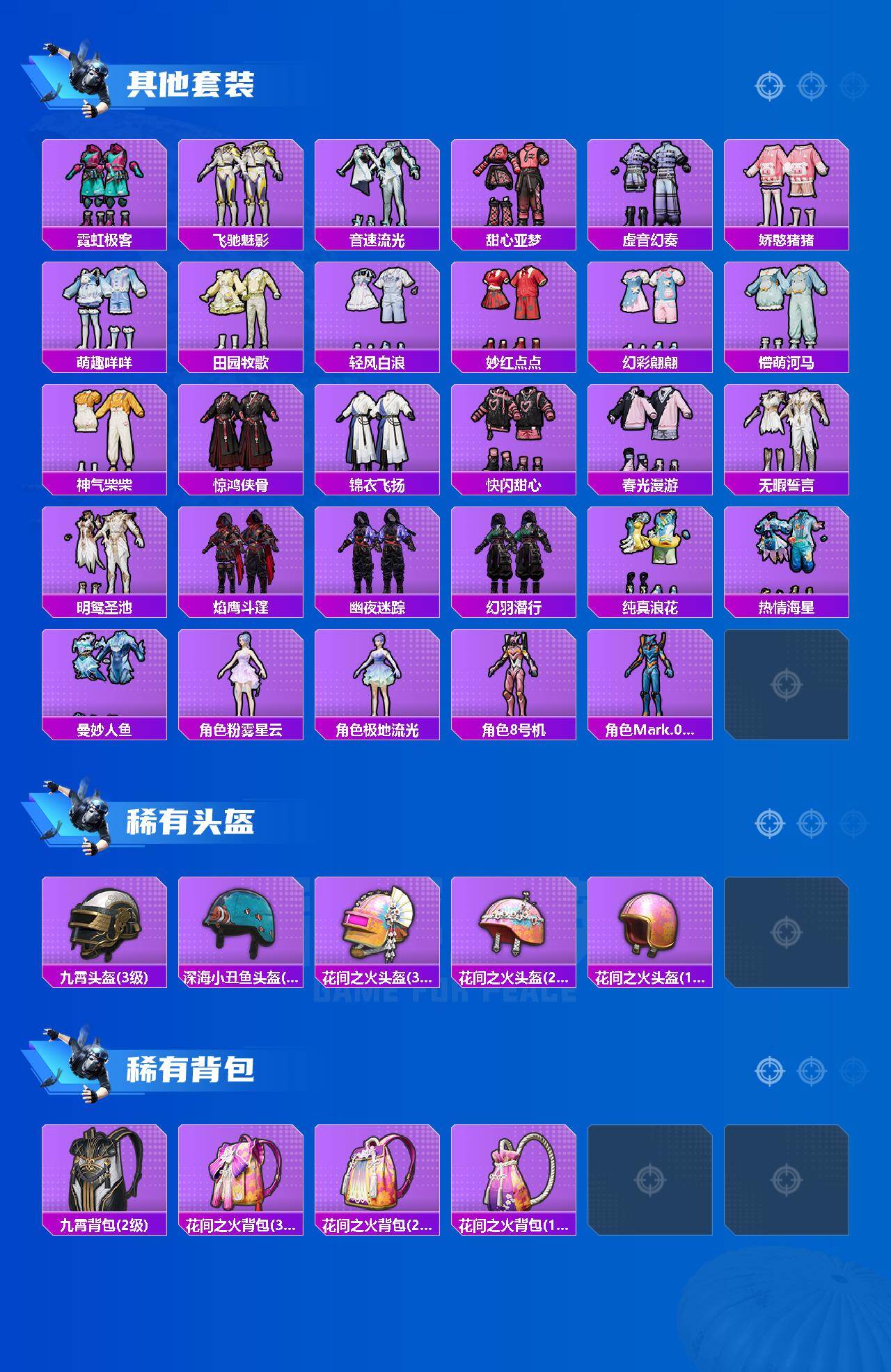
Task: Click the 妙红点点 name label
Action: pyautogui.click(x=514, y=362)
